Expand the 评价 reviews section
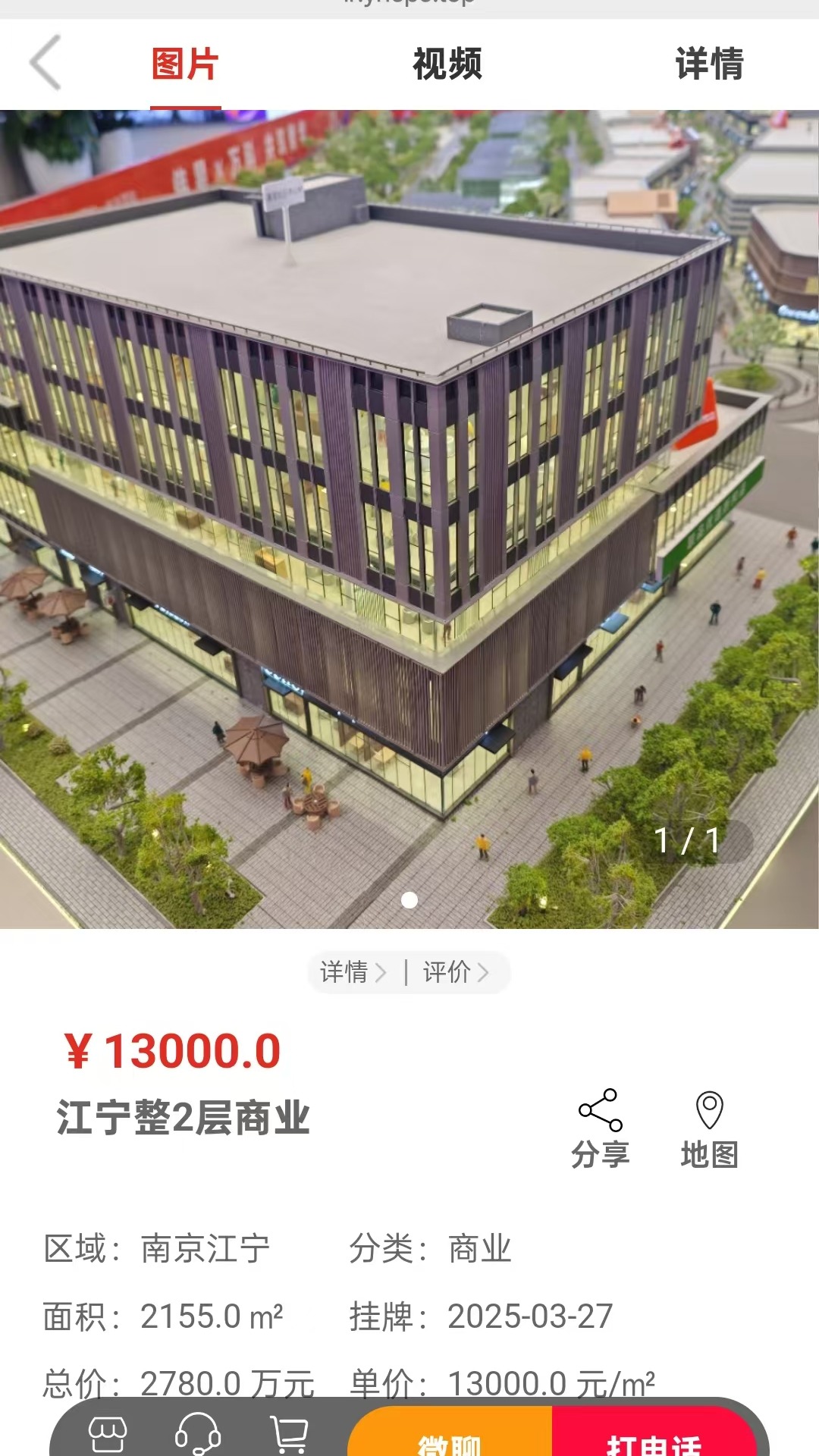This screenshot has width=819, height=1456. click(455, 972)
